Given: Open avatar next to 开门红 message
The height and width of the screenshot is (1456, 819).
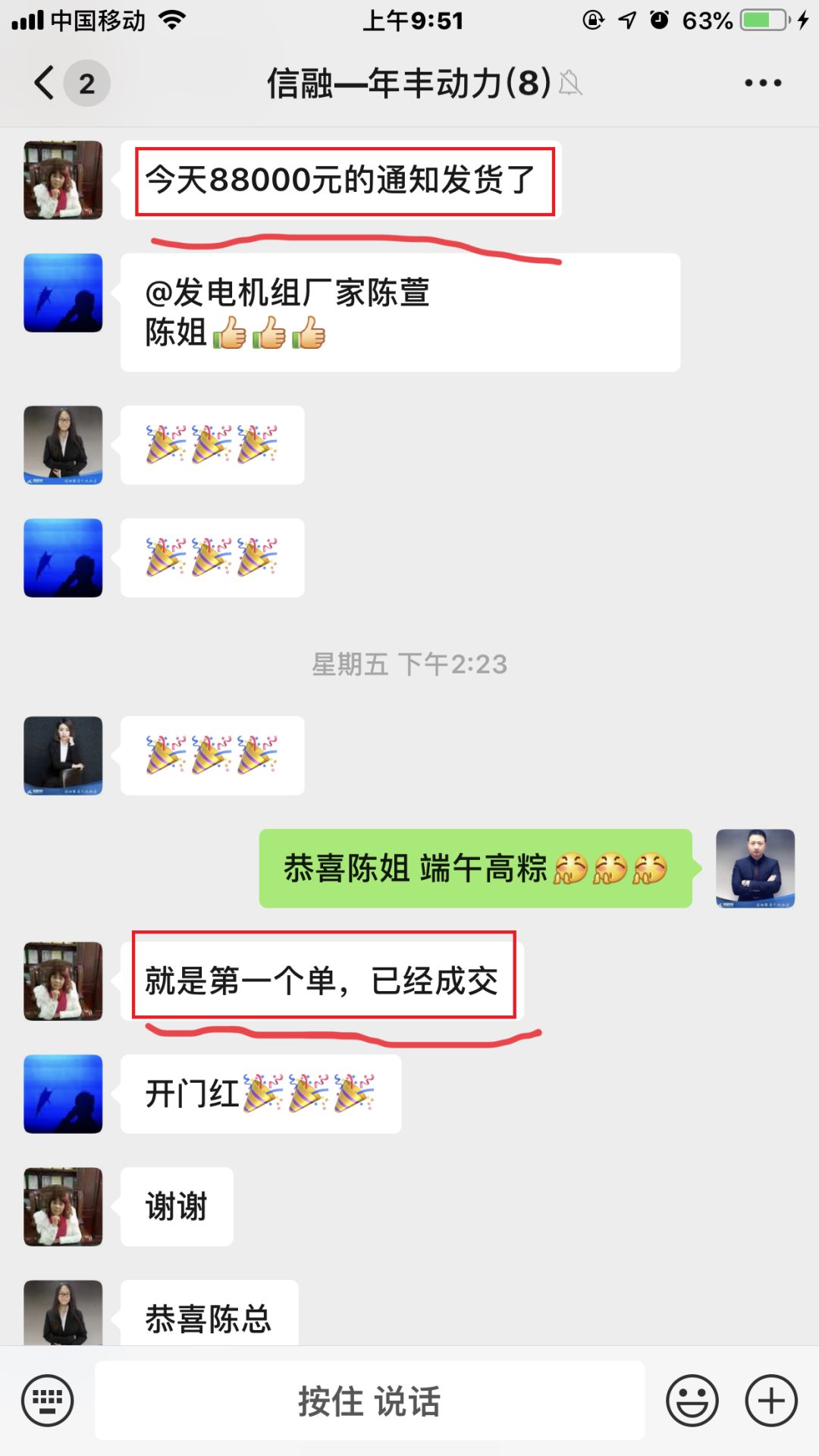Looking at the screenshot, I should coord(63,1094).
